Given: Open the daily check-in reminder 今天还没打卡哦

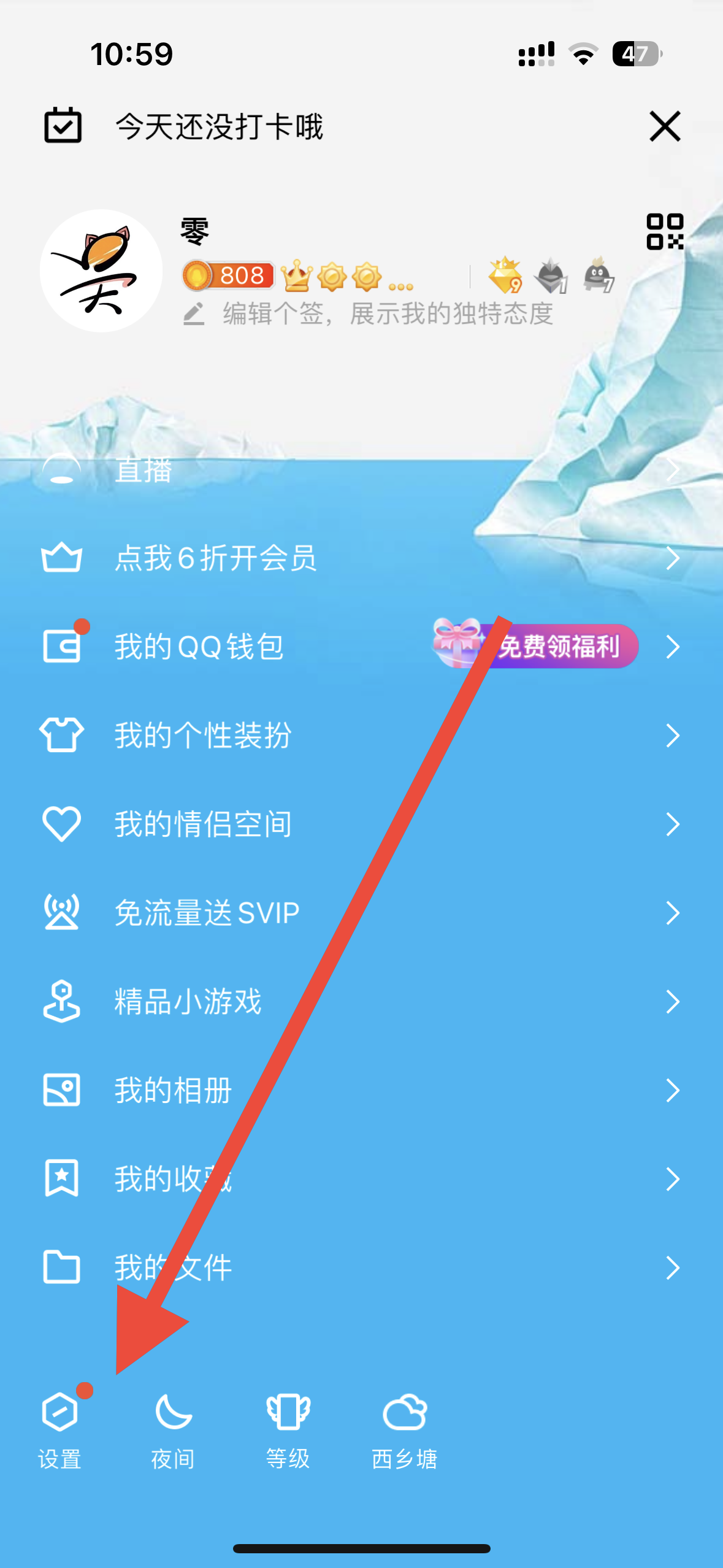Looking at the screenshot, I should click(x=218, y=126).
